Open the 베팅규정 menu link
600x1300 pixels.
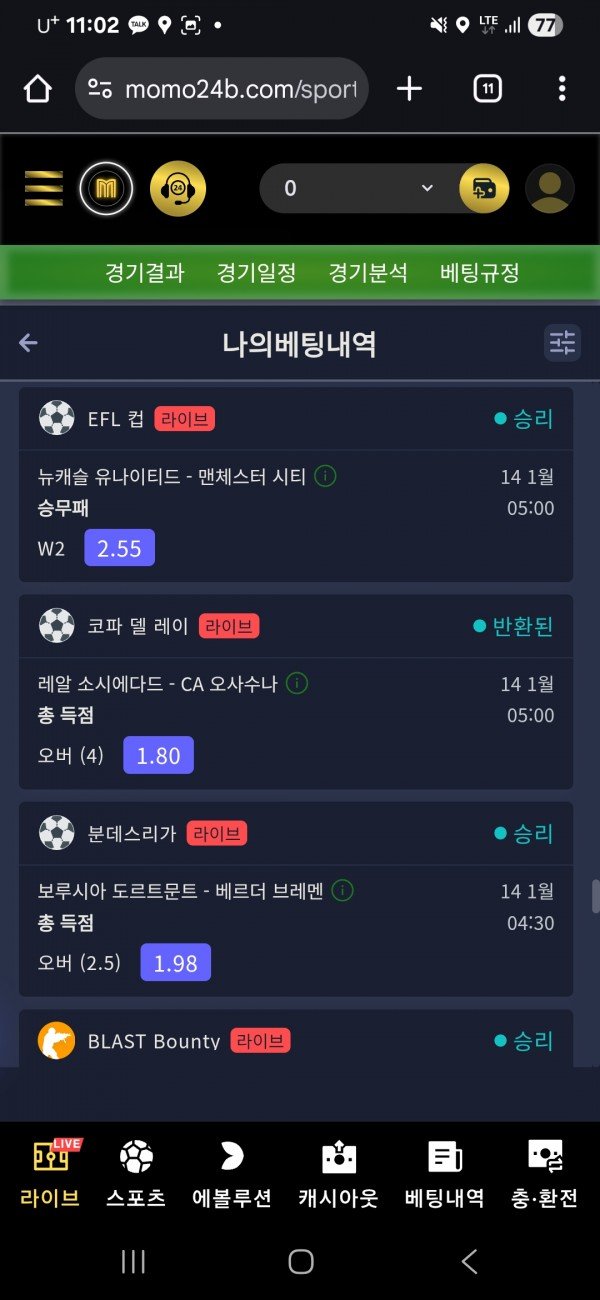tap(480, 273)
